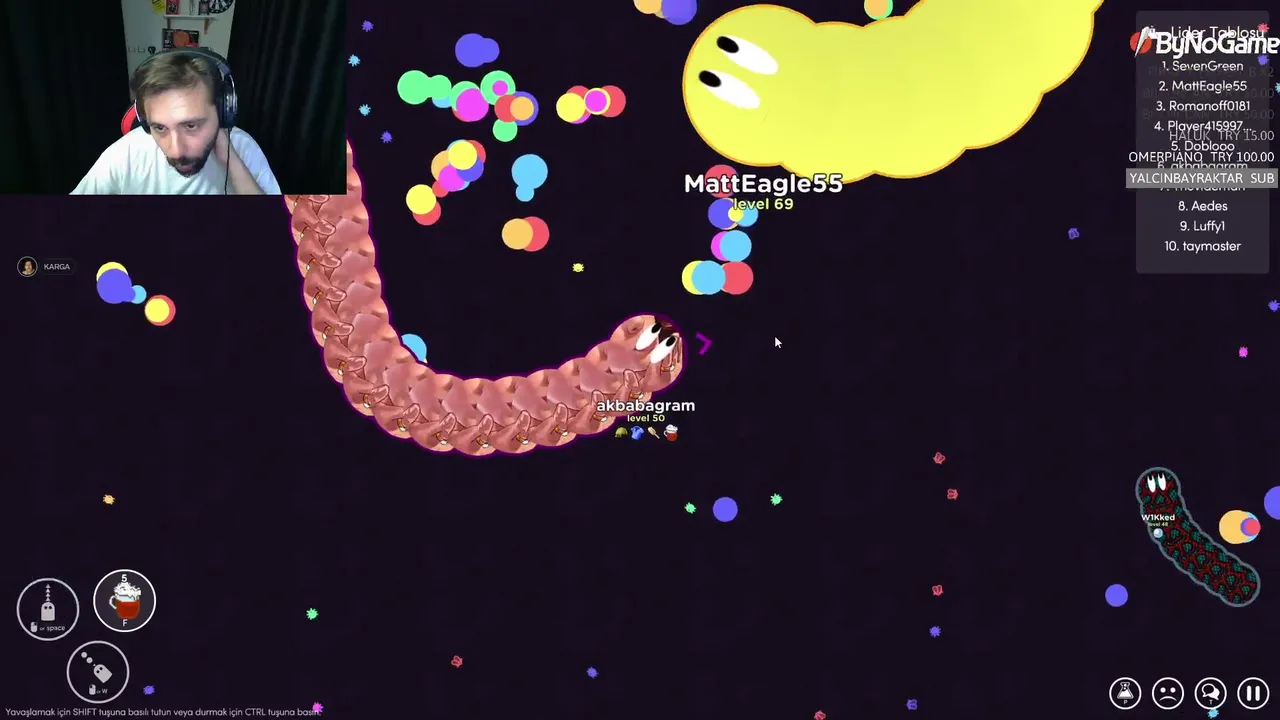This screenshot has height=720, width=1280.
Task: Open the potion flask menu
Action: pos(1125,692)
